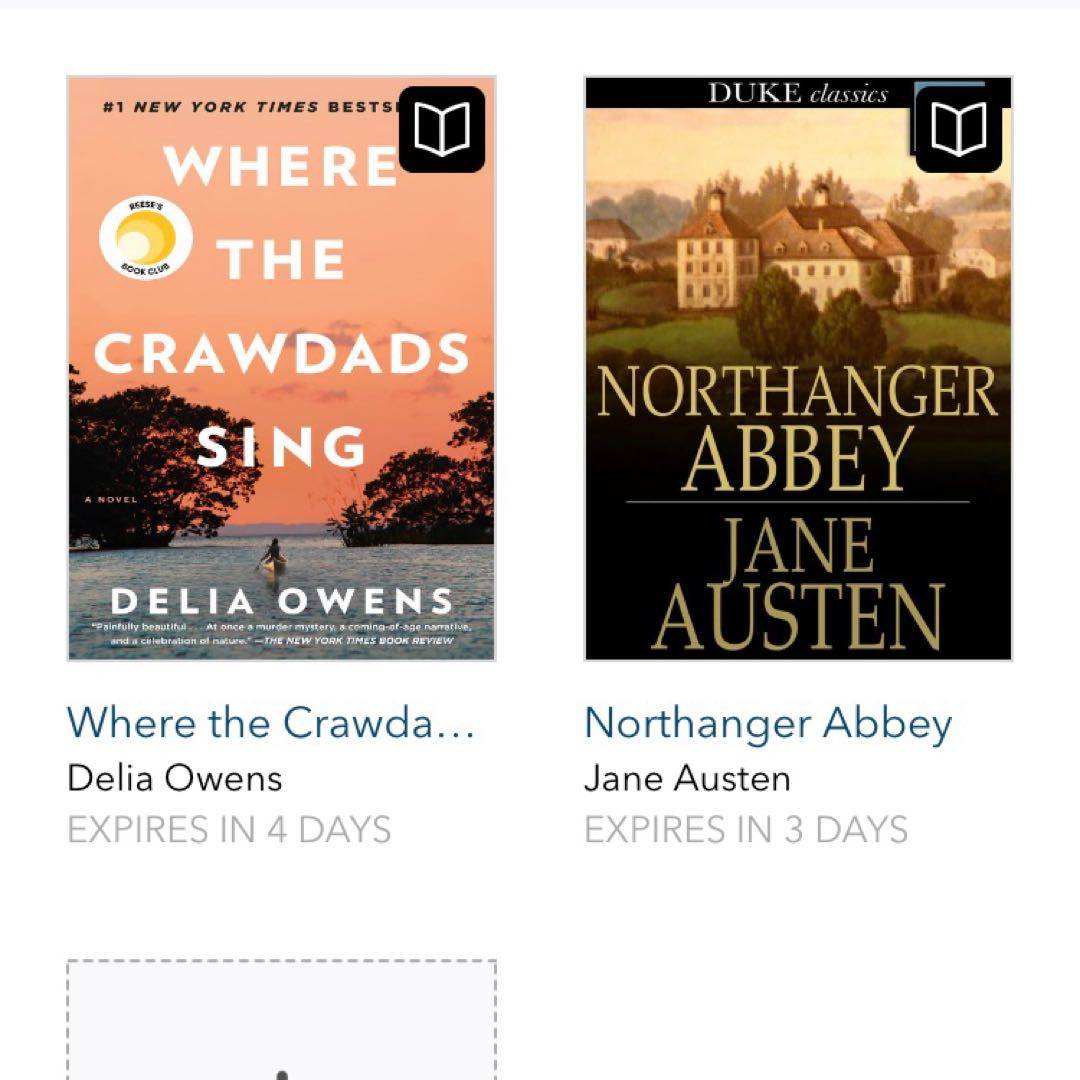1080x1080 pixels.
Task: Tap the Where the Crawda… title link
Action: tap(270, 723)
